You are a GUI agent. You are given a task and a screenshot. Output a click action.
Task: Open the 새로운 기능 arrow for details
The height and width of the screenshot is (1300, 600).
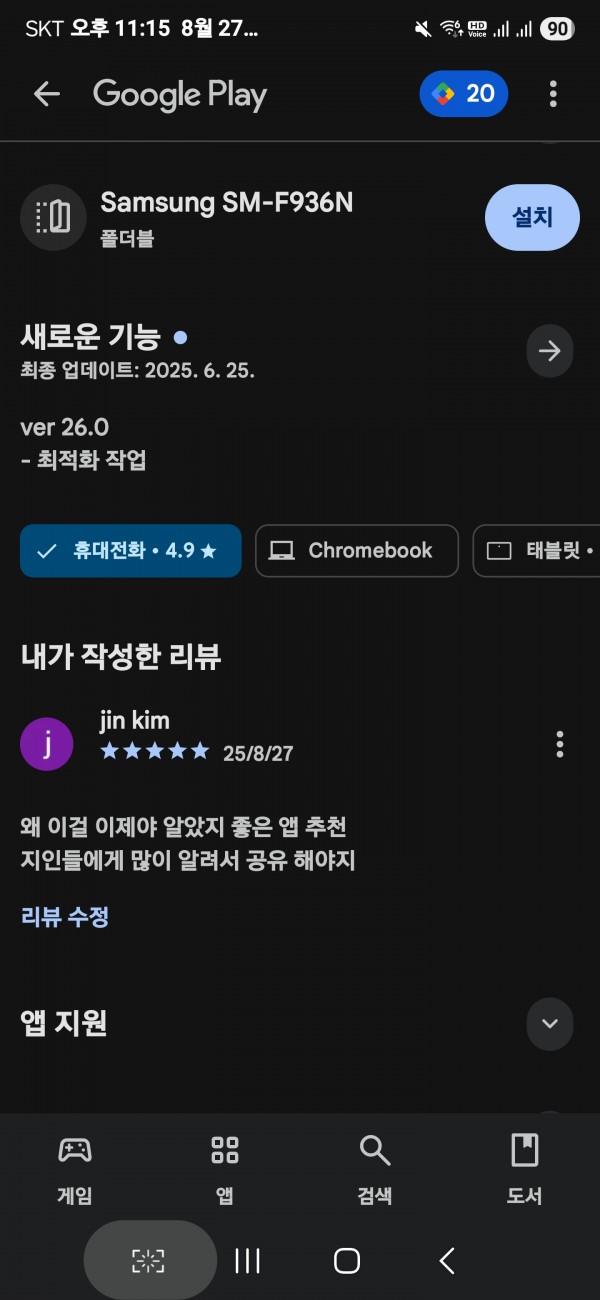[x=549, y=351]
